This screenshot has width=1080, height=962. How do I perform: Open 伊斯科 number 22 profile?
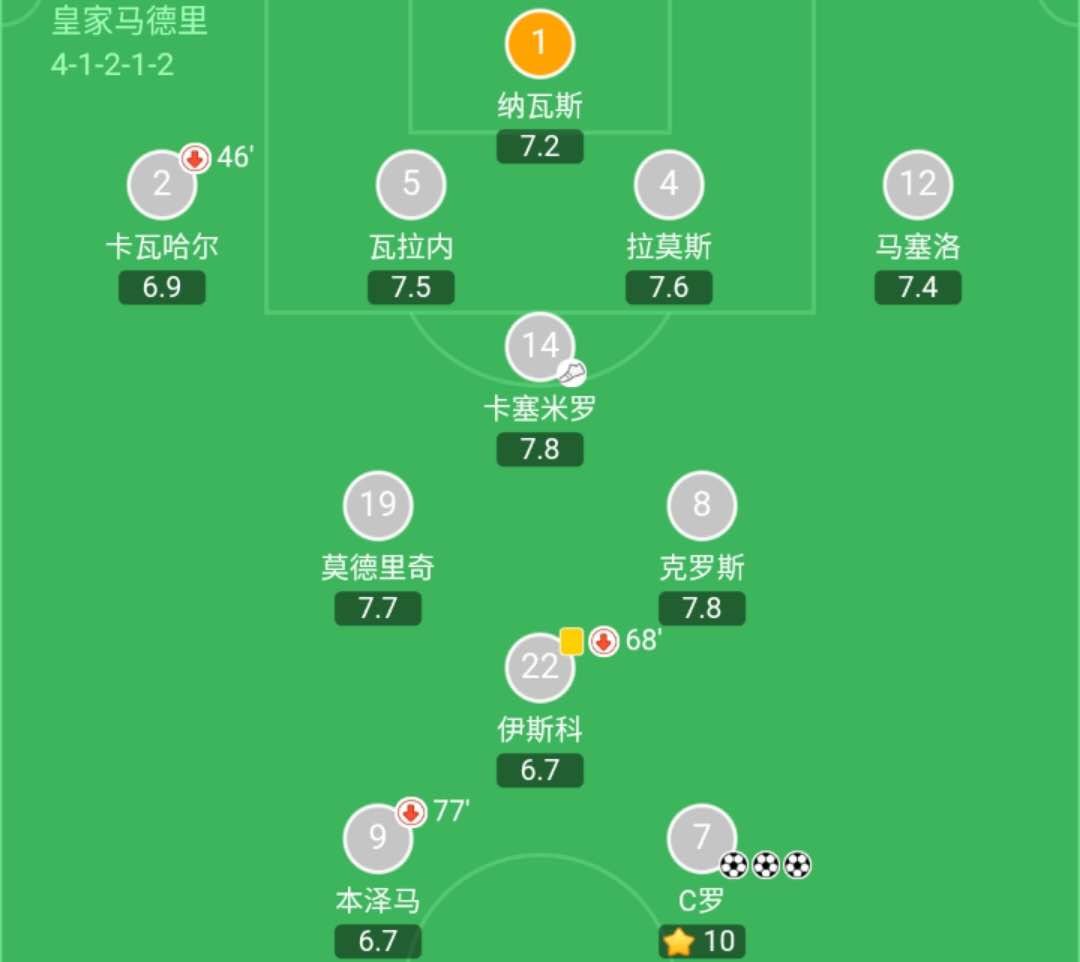tap(540, 668)
